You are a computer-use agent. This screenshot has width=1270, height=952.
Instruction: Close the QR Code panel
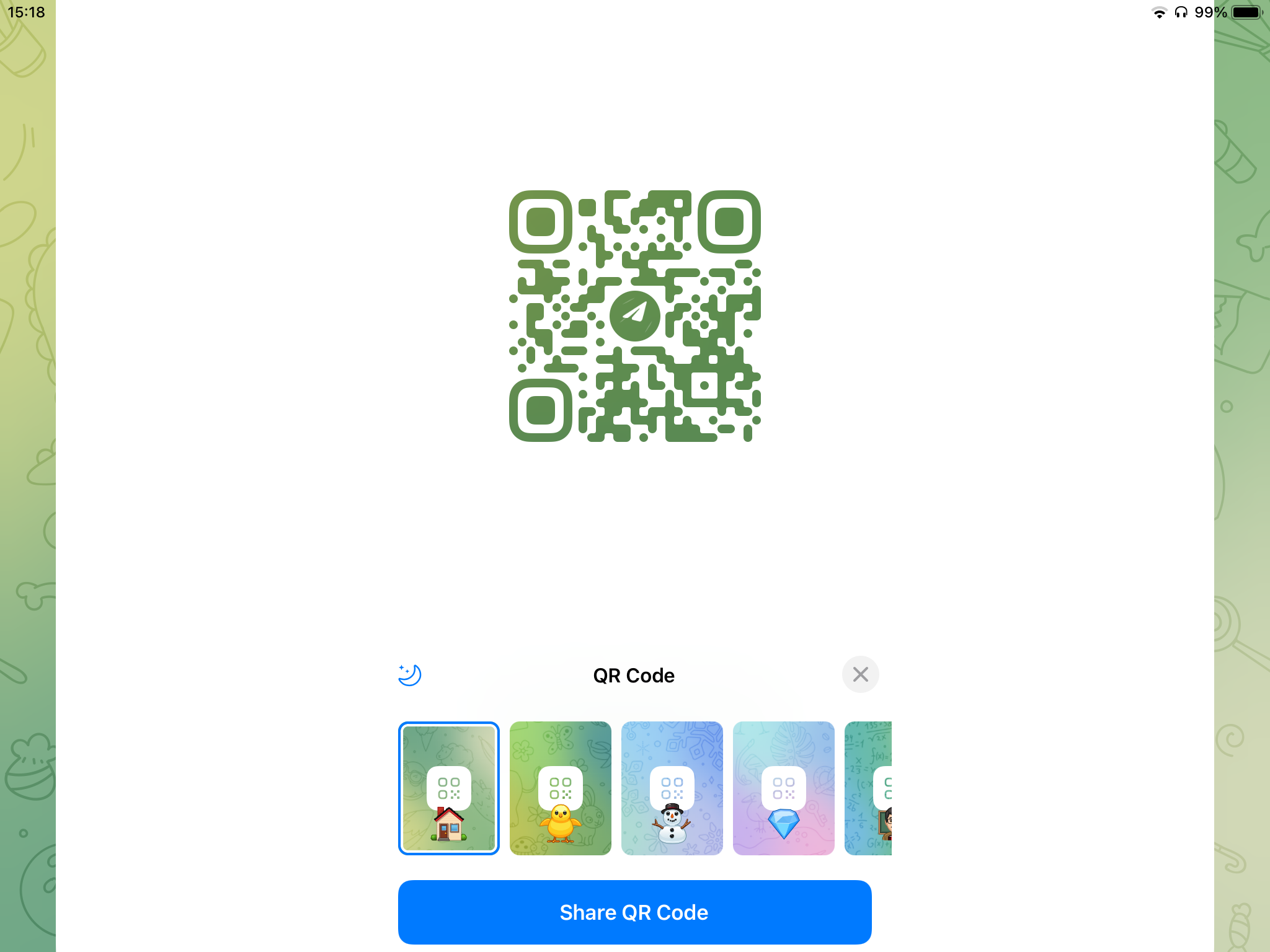click(x=860, y=674)
